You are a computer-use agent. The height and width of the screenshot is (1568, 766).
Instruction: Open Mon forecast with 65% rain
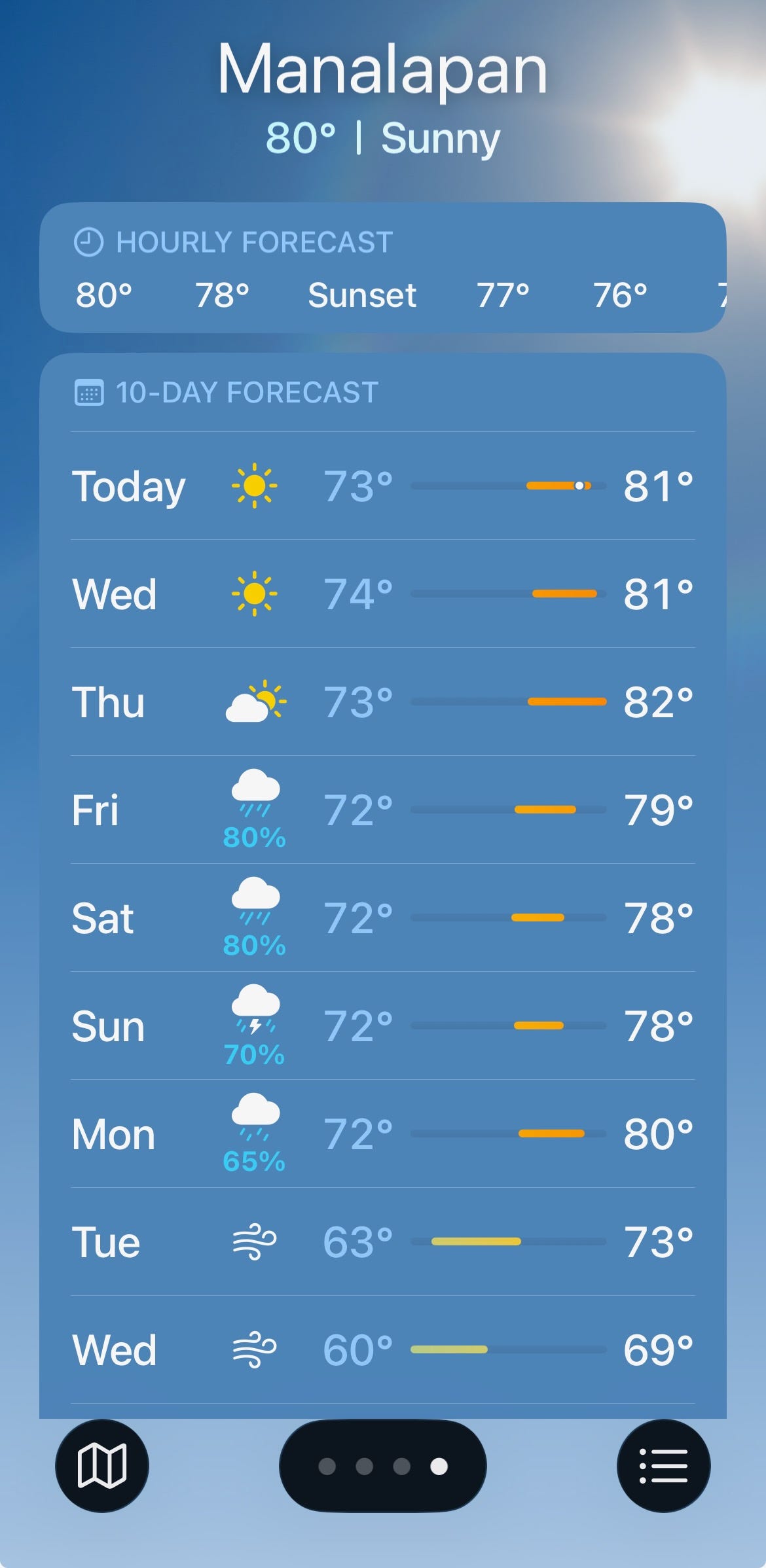click(383, 1134)
